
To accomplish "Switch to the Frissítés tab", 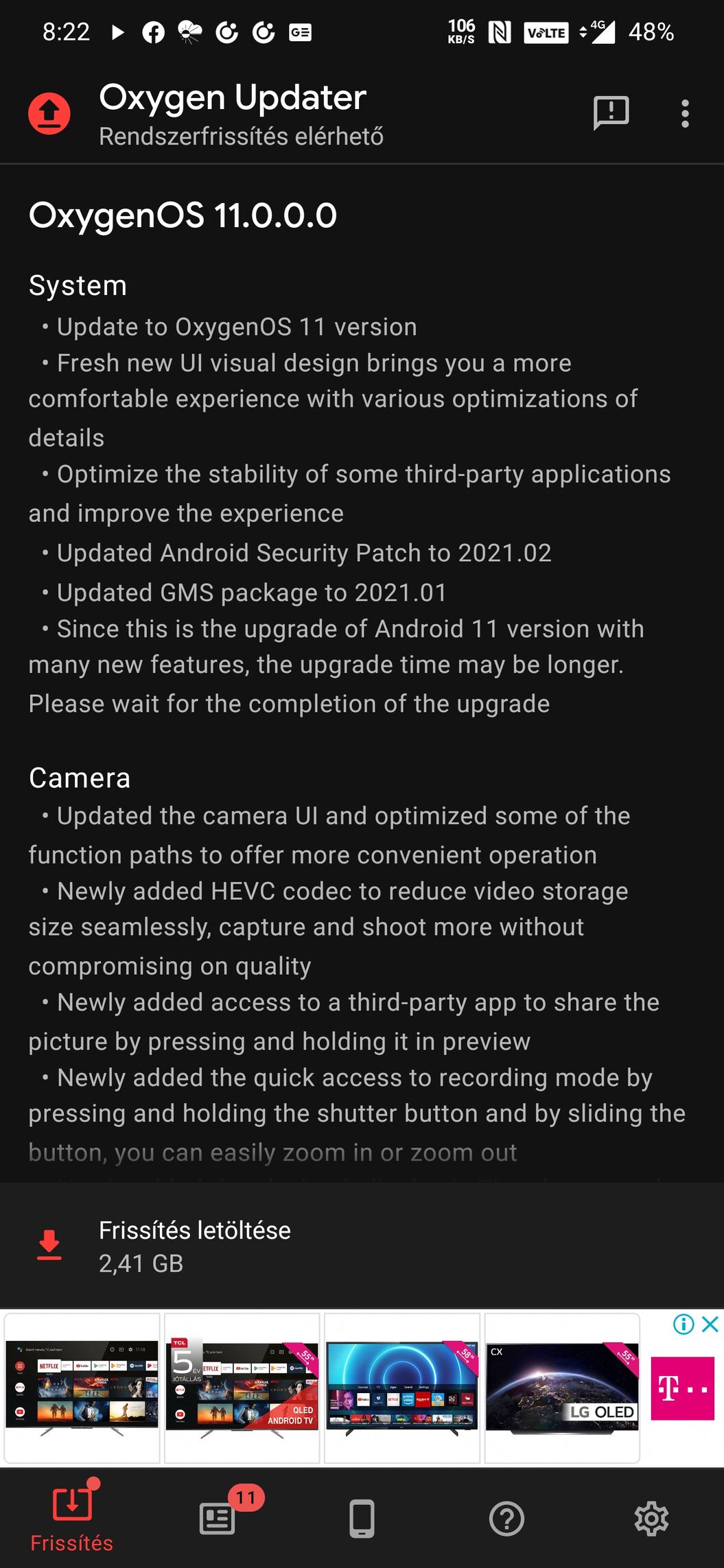I will tap(72, 1517).
